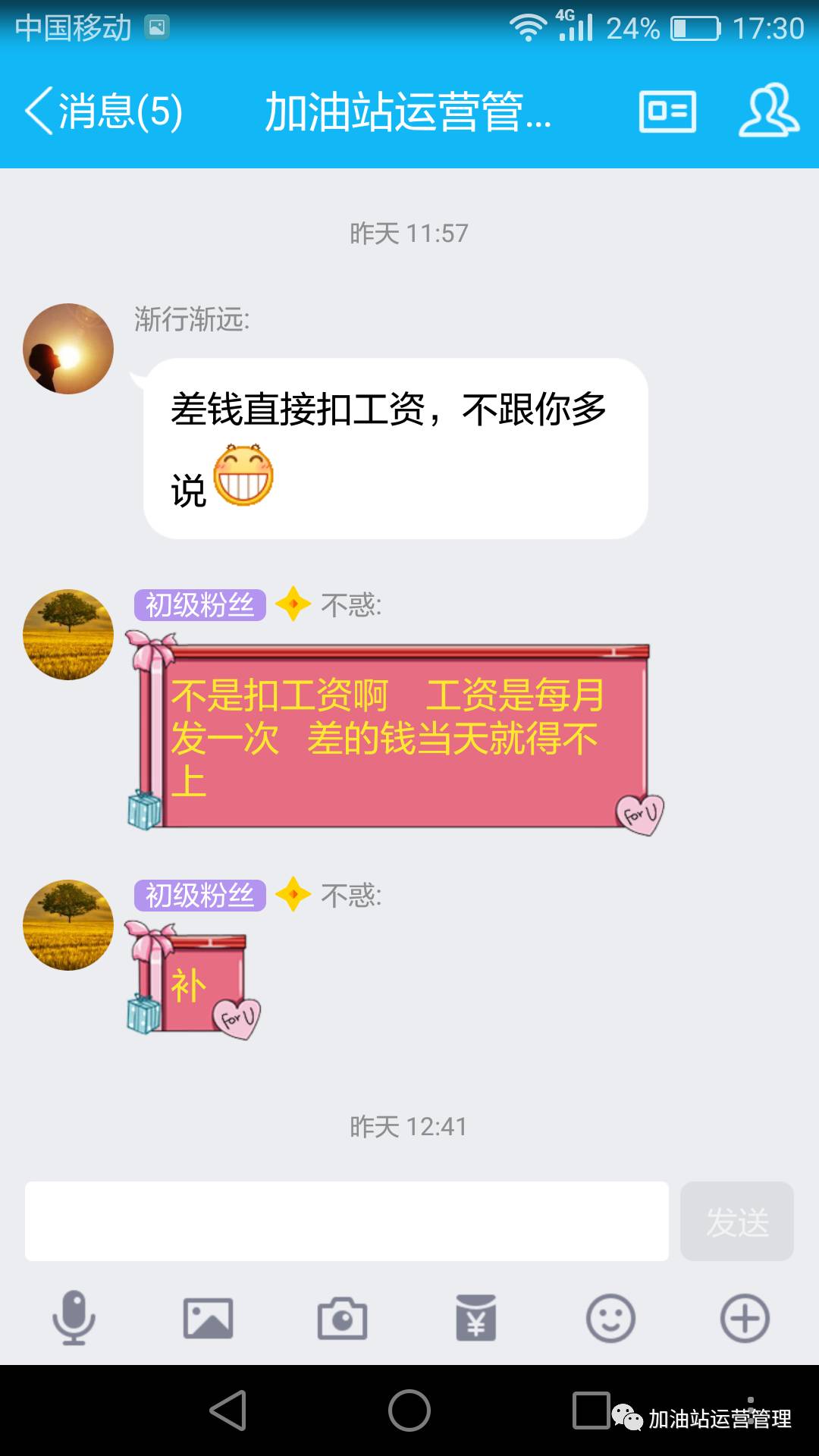This screenshot has width=819, height=1456.
Task: Open the red envelope money icon
Action: tap(475, 1318)
